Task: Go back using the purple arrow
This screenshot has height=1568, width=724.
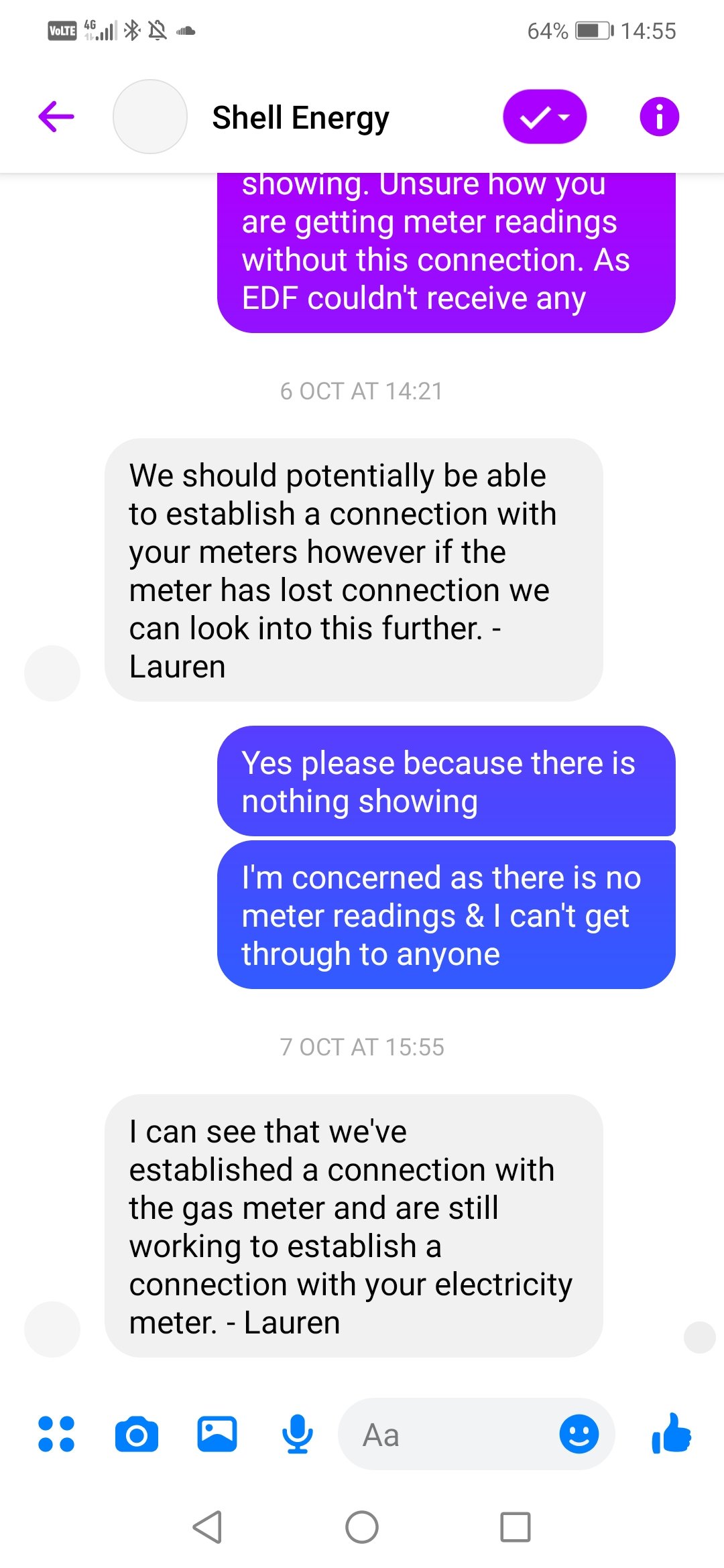Action: [56, 117]
